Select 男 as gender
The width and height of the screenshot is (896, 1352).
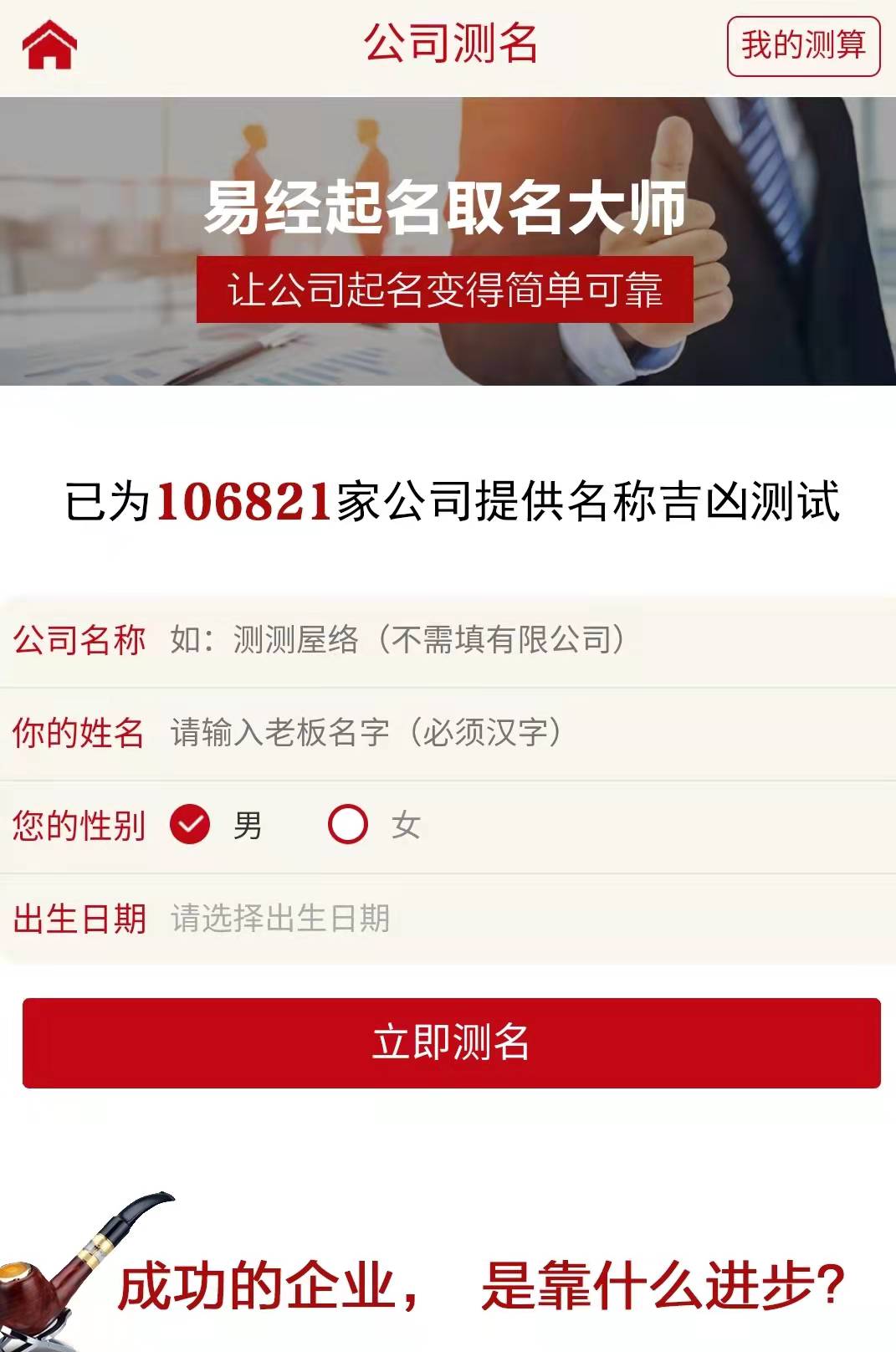(x=191, y=825)
